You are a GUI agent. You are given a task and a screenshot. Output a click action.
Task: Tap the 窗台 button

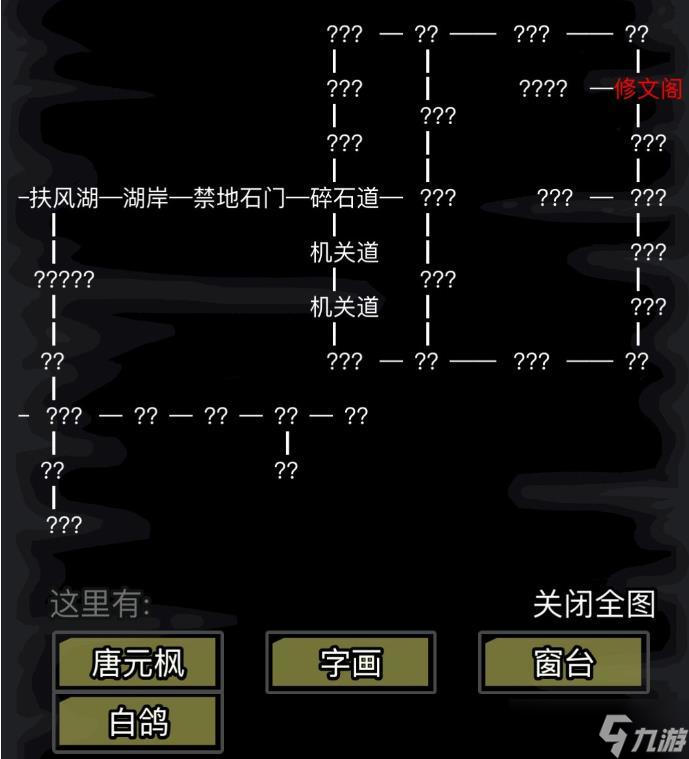pyautogui.click(x=564, y=662)
